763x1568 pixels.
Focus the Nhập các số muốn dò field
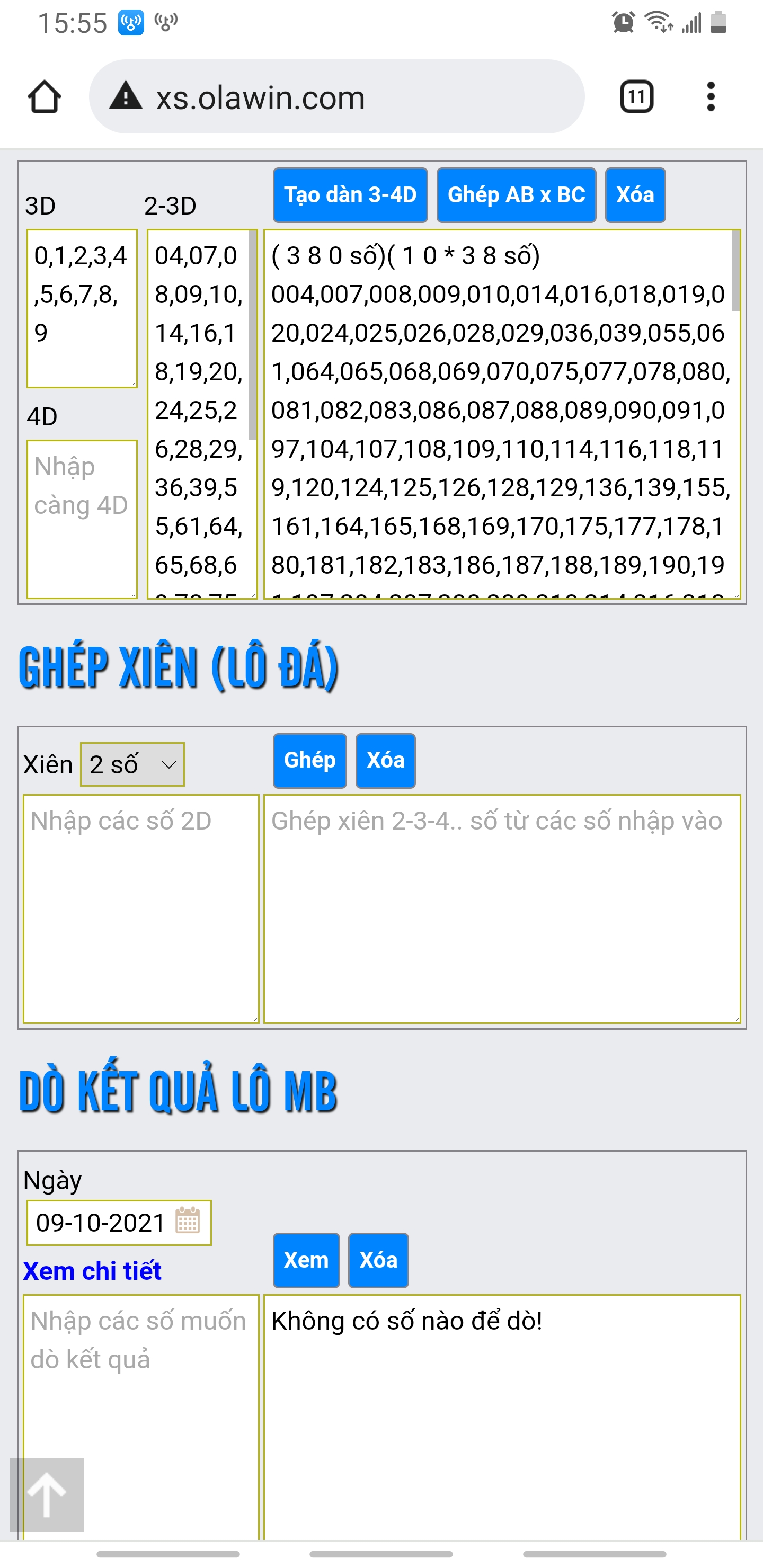[x=141, y=1418]
